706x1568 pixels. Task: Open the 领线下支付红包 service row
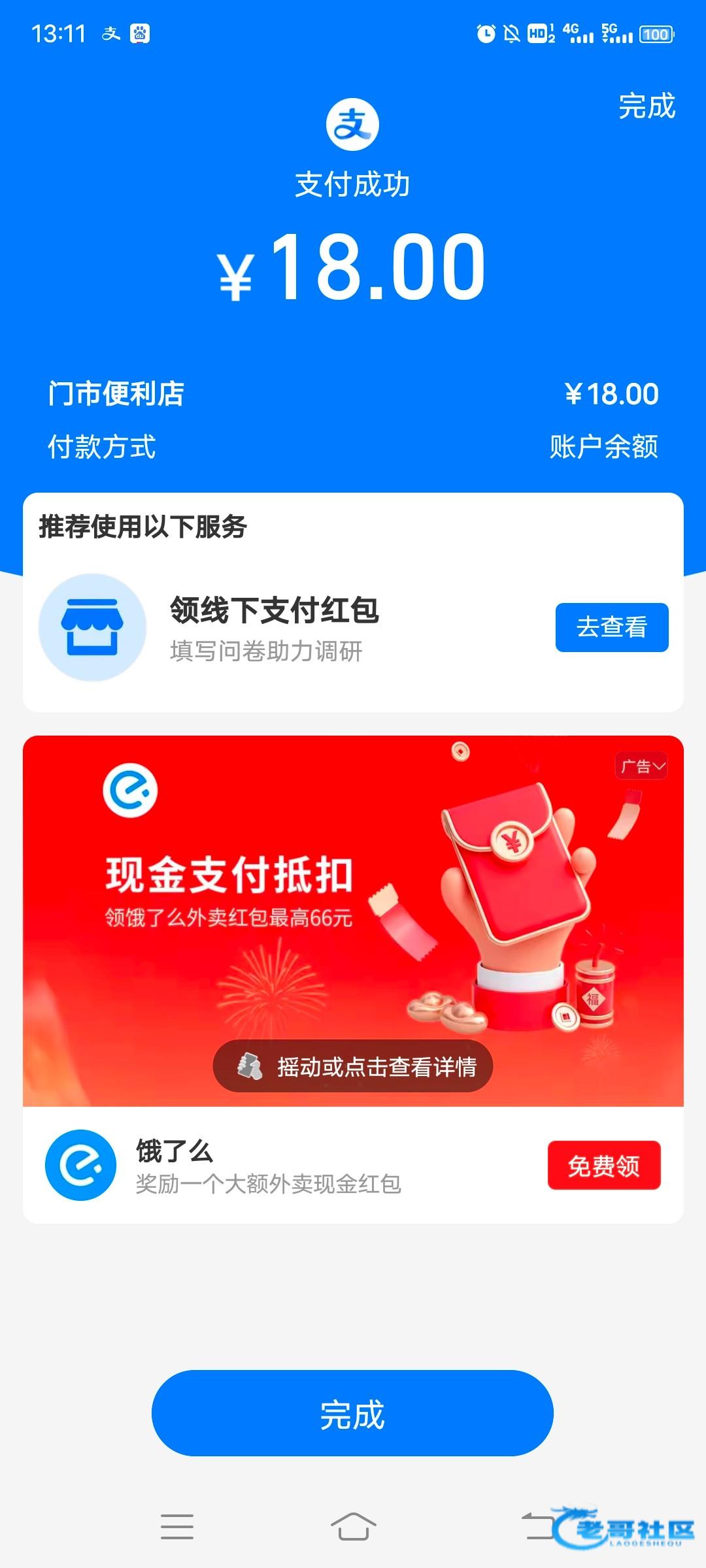coord(275,627)
